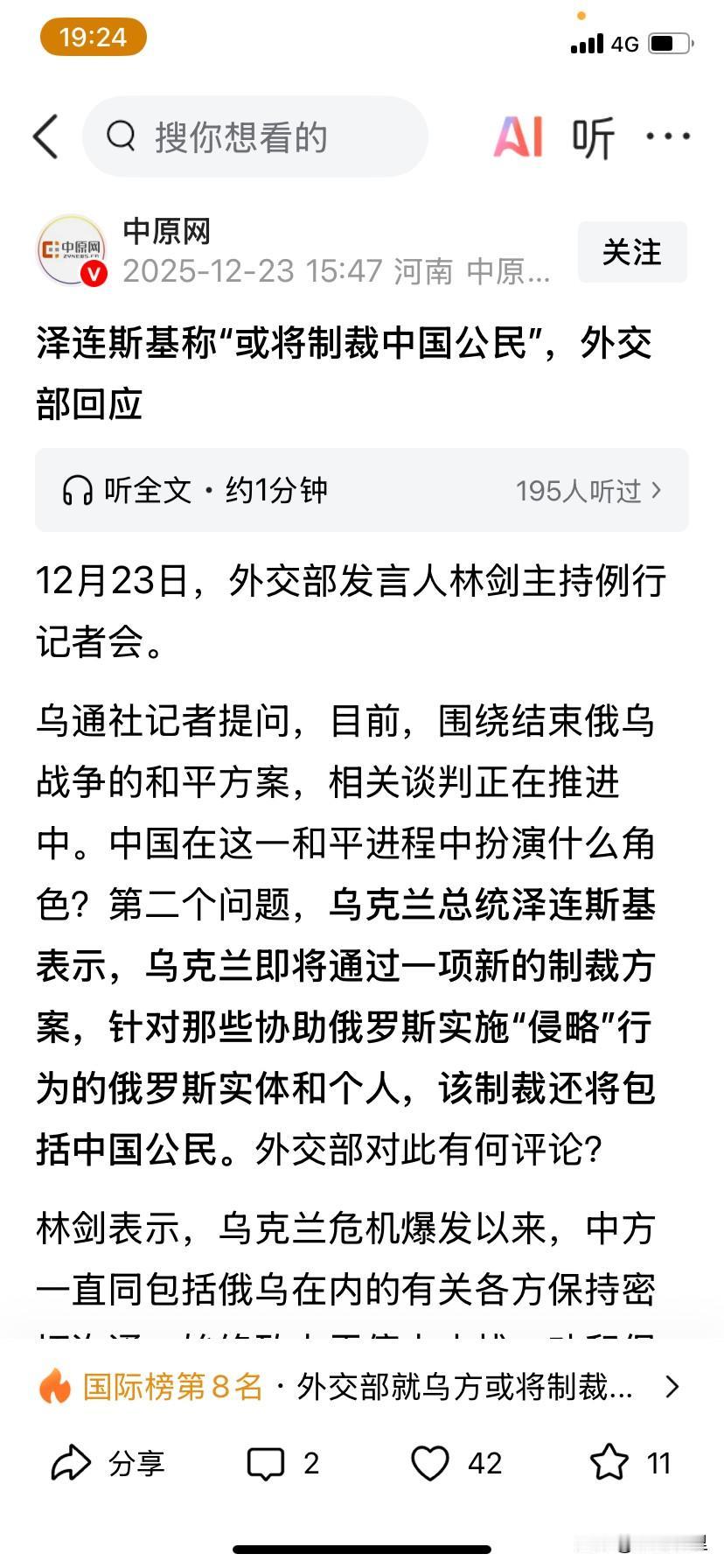724x1568 pixels.
Task: Follow 中原网 using the 关注 button
Action: [x=632, y=252]
